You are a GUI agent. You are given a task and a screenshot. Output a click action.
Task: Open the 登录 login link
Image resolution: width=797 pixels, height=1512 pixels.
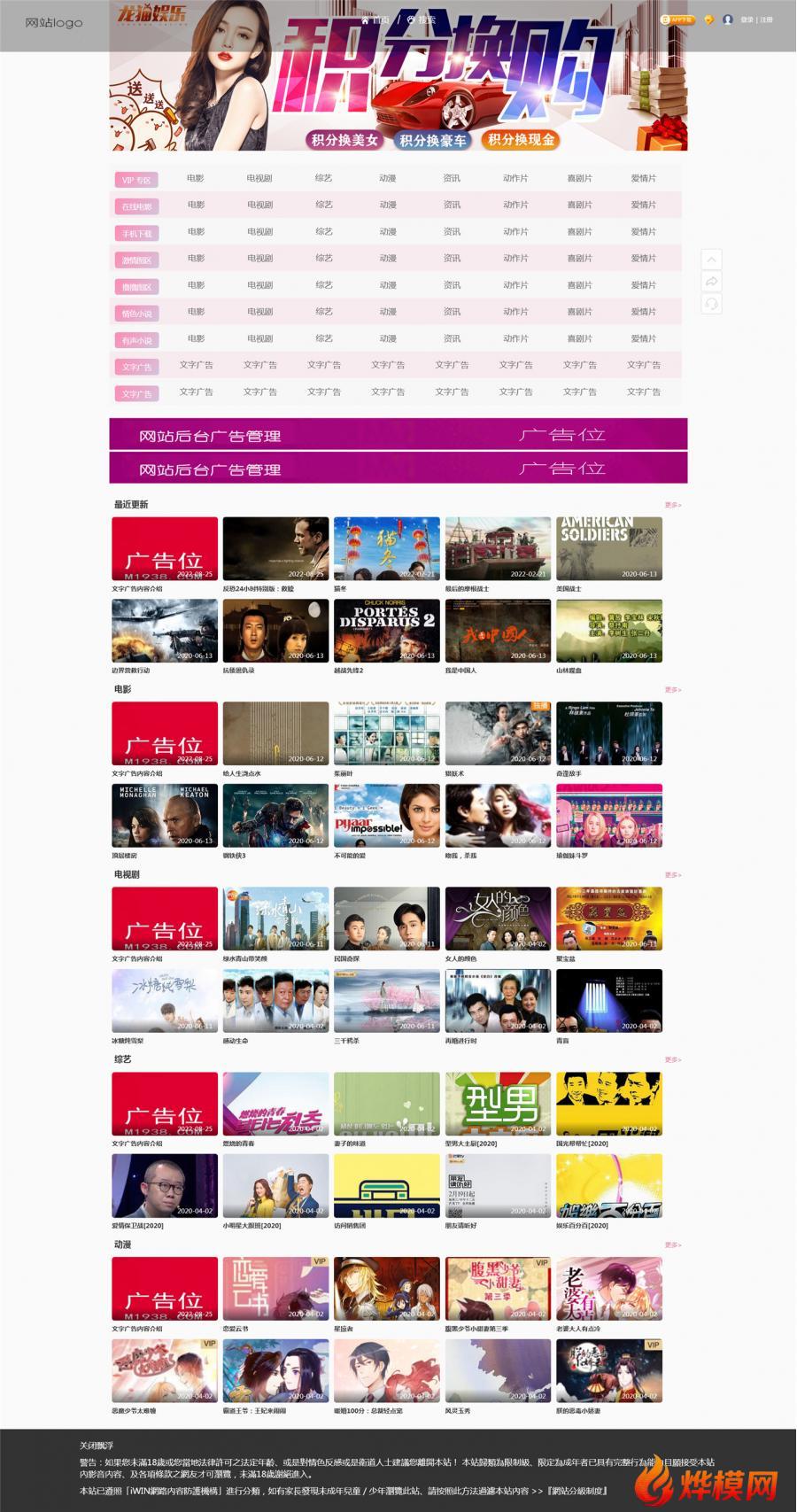click(747, 19)
